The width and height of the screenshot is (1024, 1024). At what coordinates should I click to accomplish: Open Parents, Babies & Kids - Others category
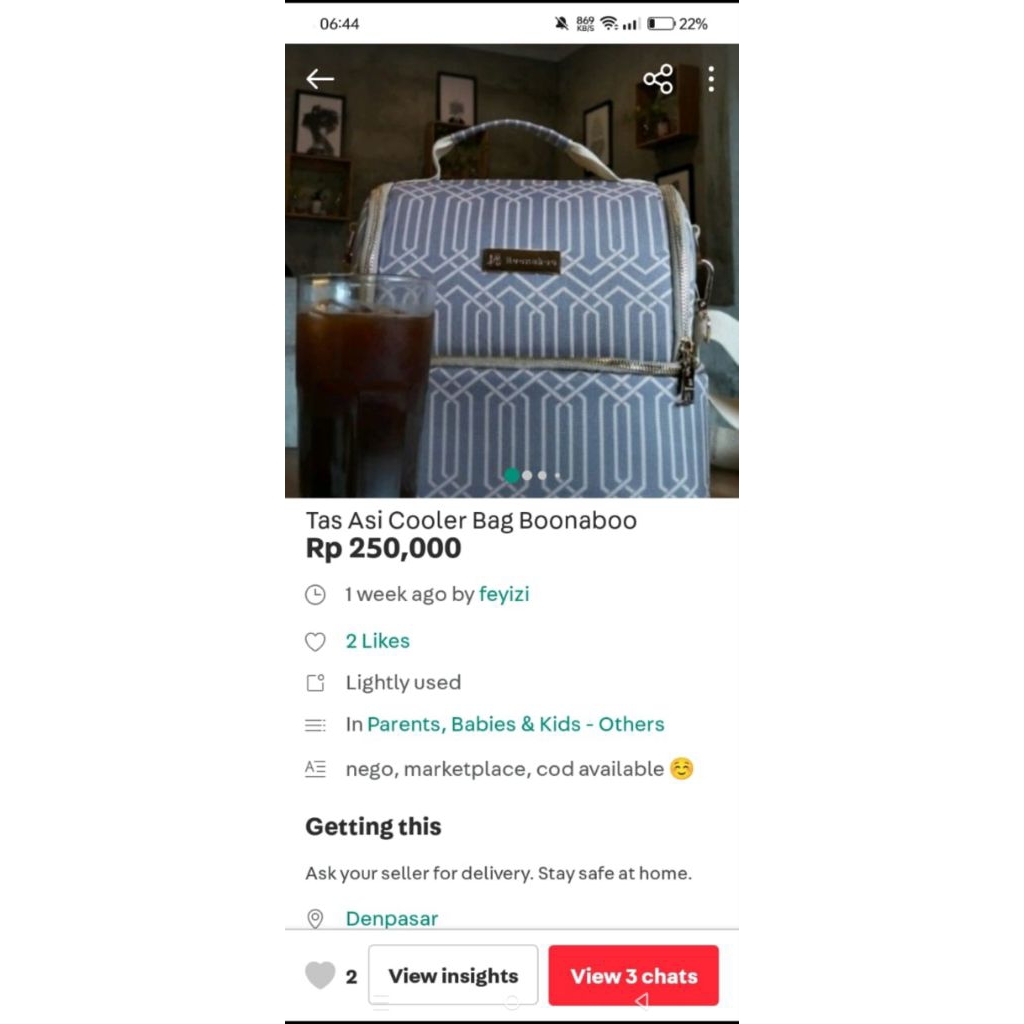[x=515, y=724]
